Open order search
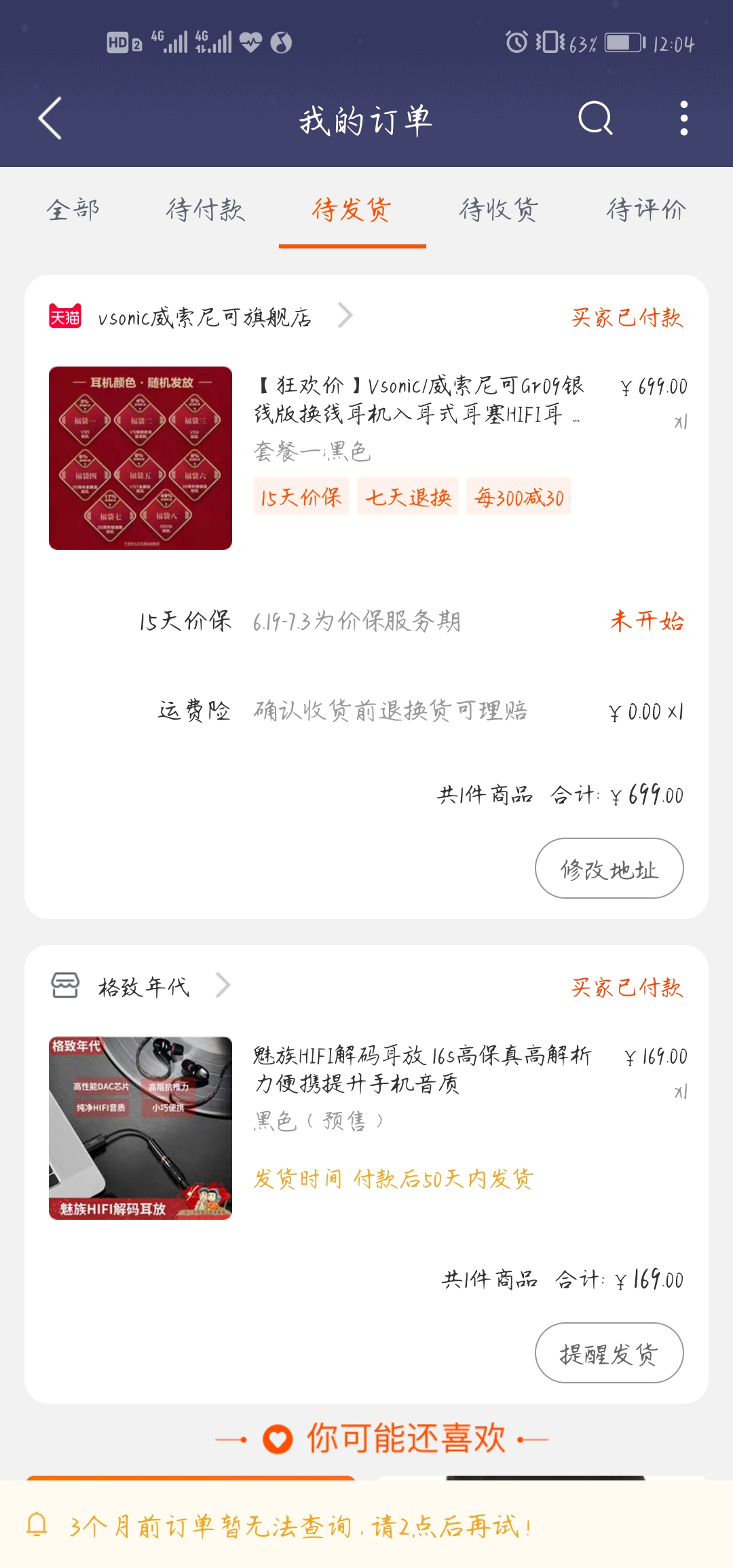The image size is (733, 1568). point(595,119)
